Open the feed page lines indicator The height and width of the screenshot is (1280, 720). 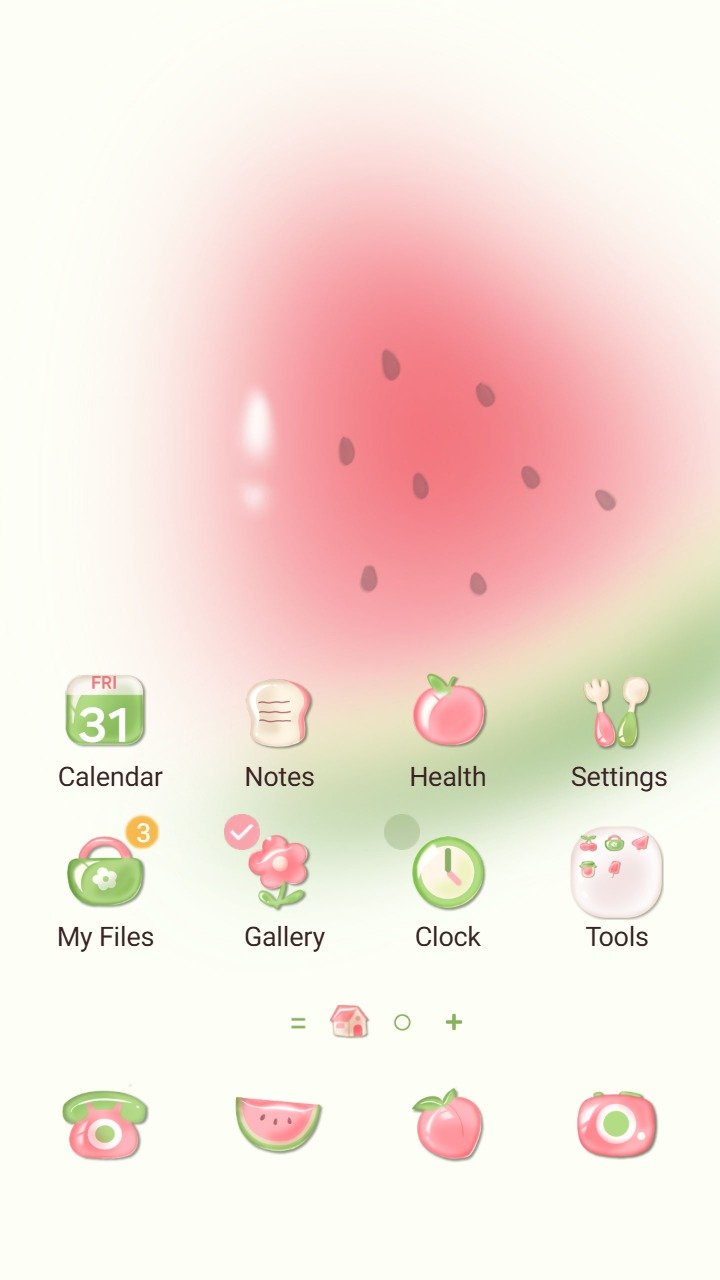click(x=298, y=1022)
